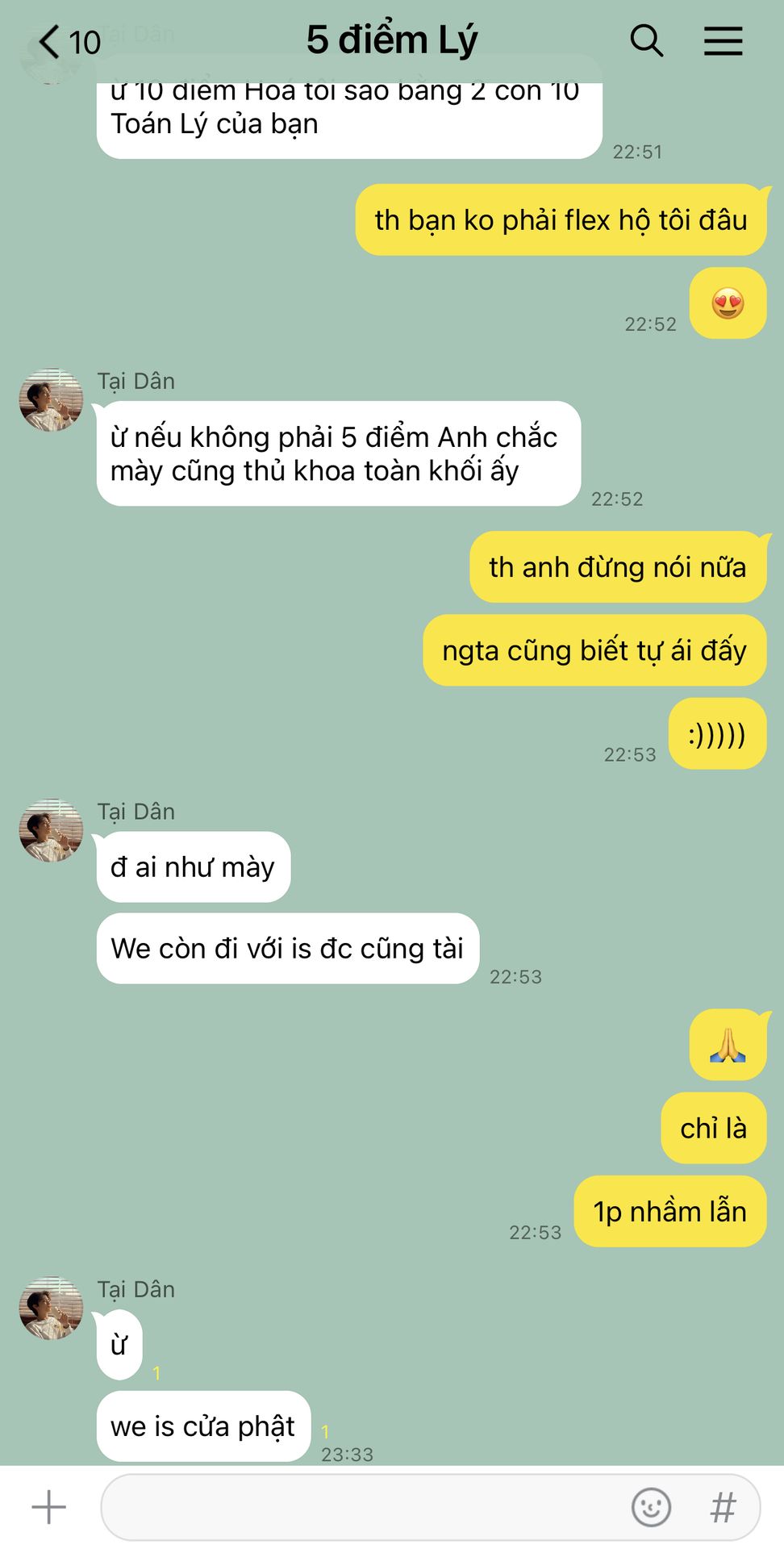Focus the message input field
Screen dimensions: 784x1549
tap(363, 1507)
